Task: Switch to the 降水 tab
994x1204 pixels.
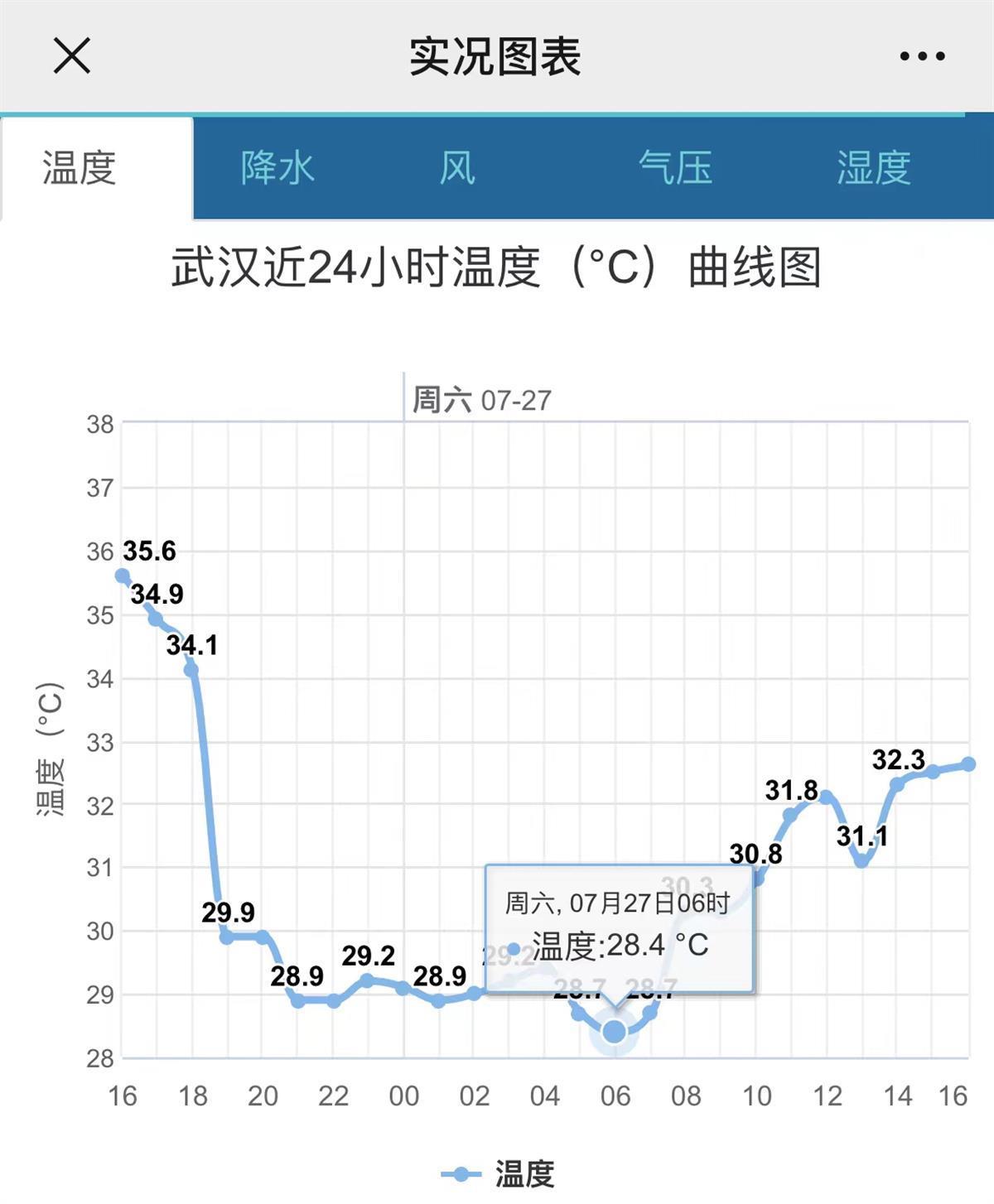Action: [277, 168]
